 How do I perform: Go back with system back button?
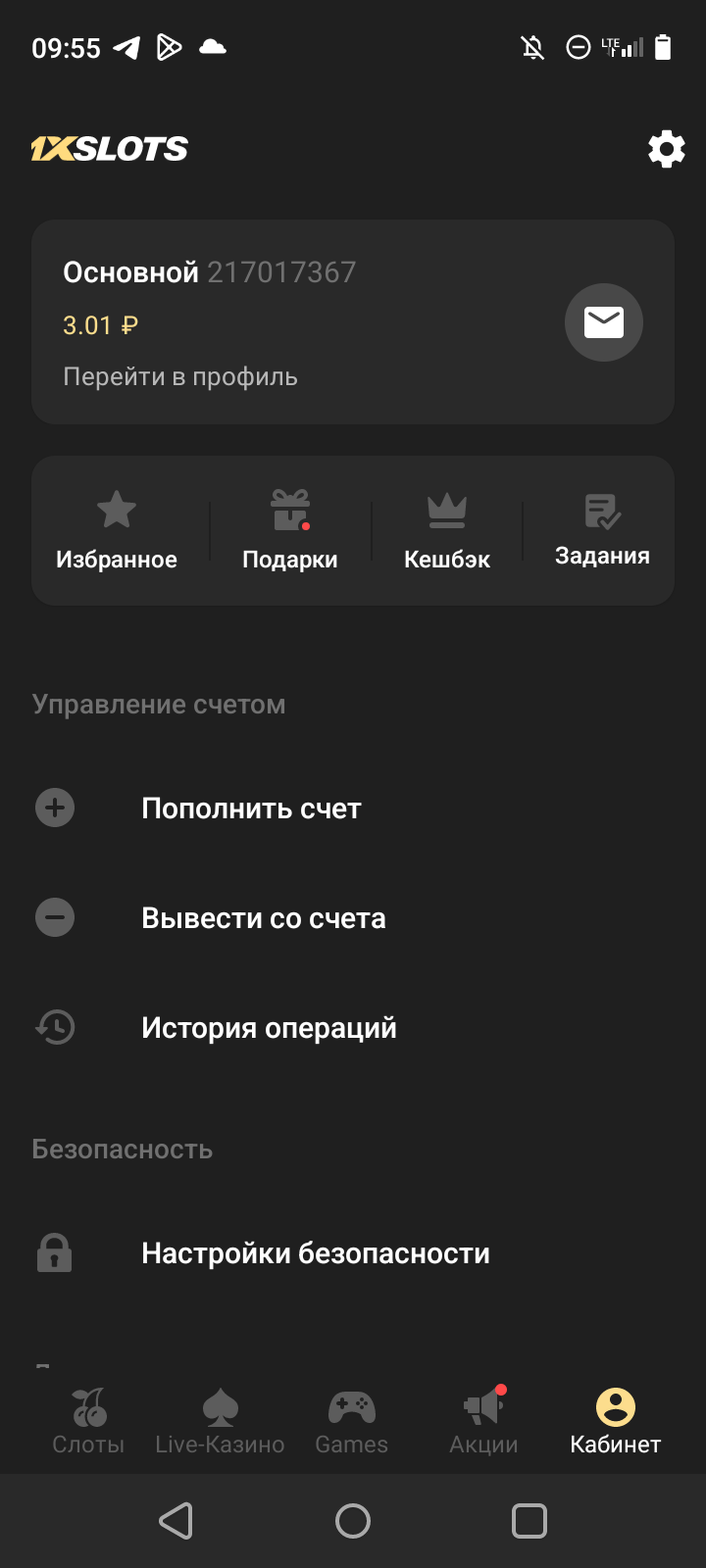pyautogui.click(x=176, y=1521)
